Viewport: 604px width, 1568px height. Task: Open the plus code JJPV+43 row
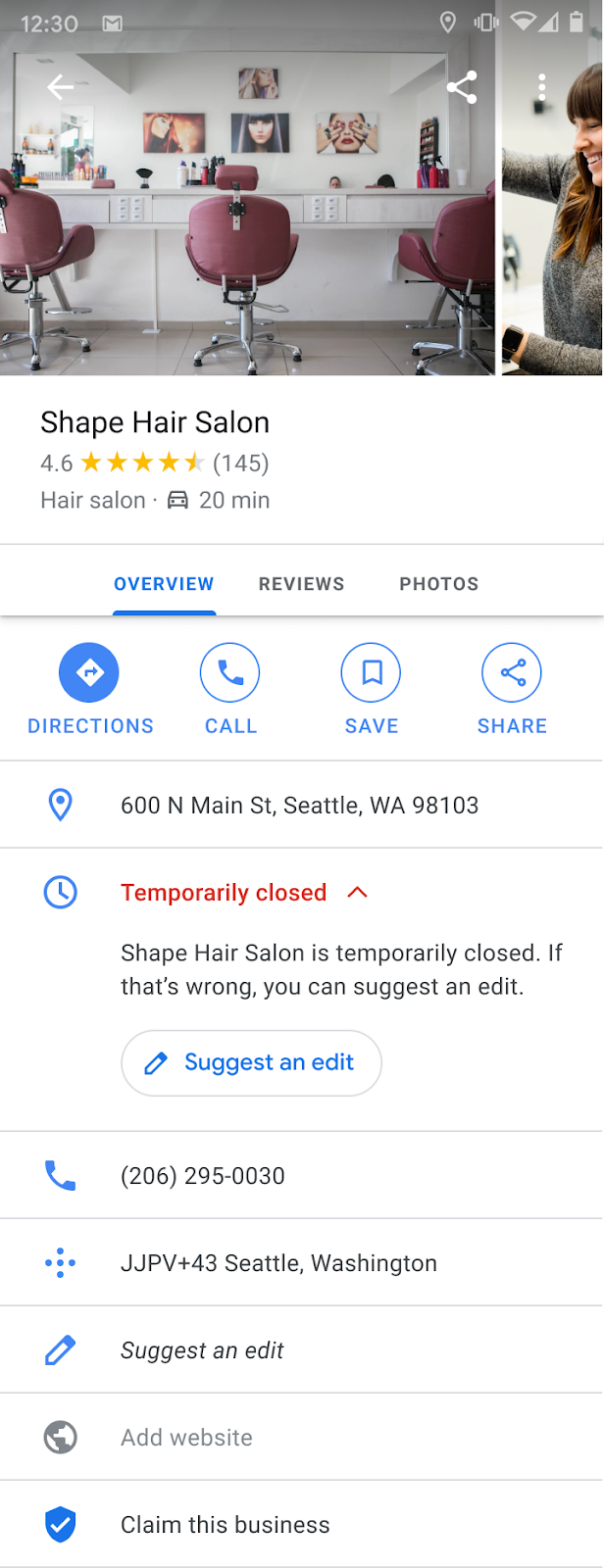click(278, 1263)
